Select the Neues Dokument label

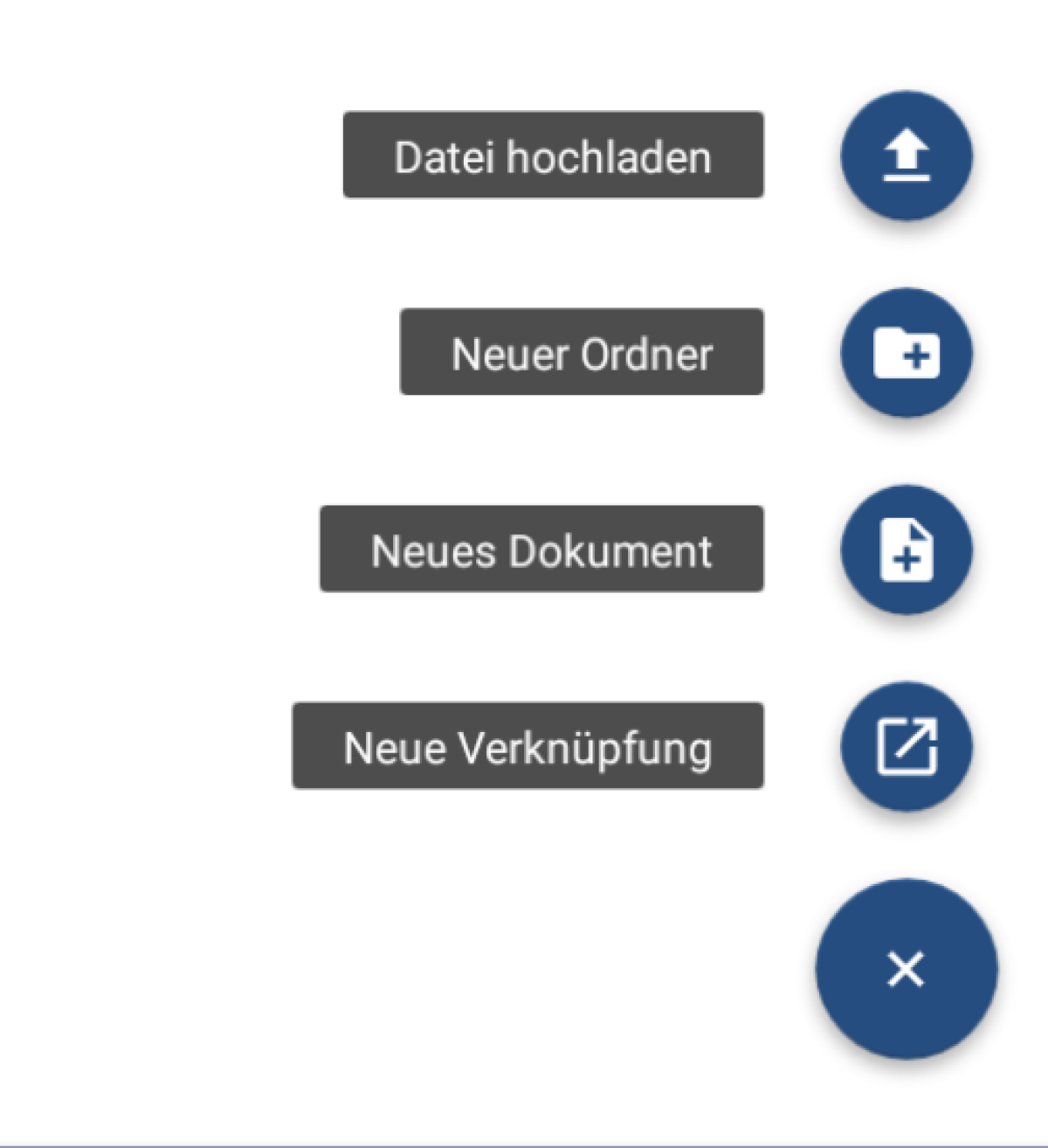pyautogui.click(x=541, y=549)
